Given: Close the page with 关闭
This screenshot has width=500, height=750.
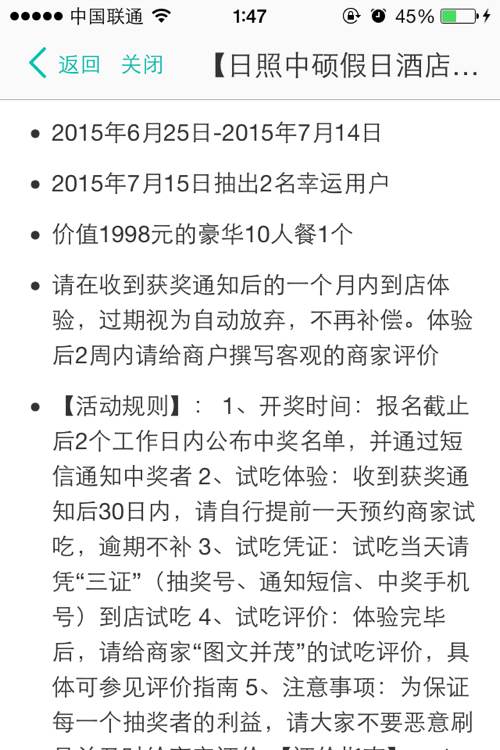Looking at the screenshot, I should click(x=142, y=65).
